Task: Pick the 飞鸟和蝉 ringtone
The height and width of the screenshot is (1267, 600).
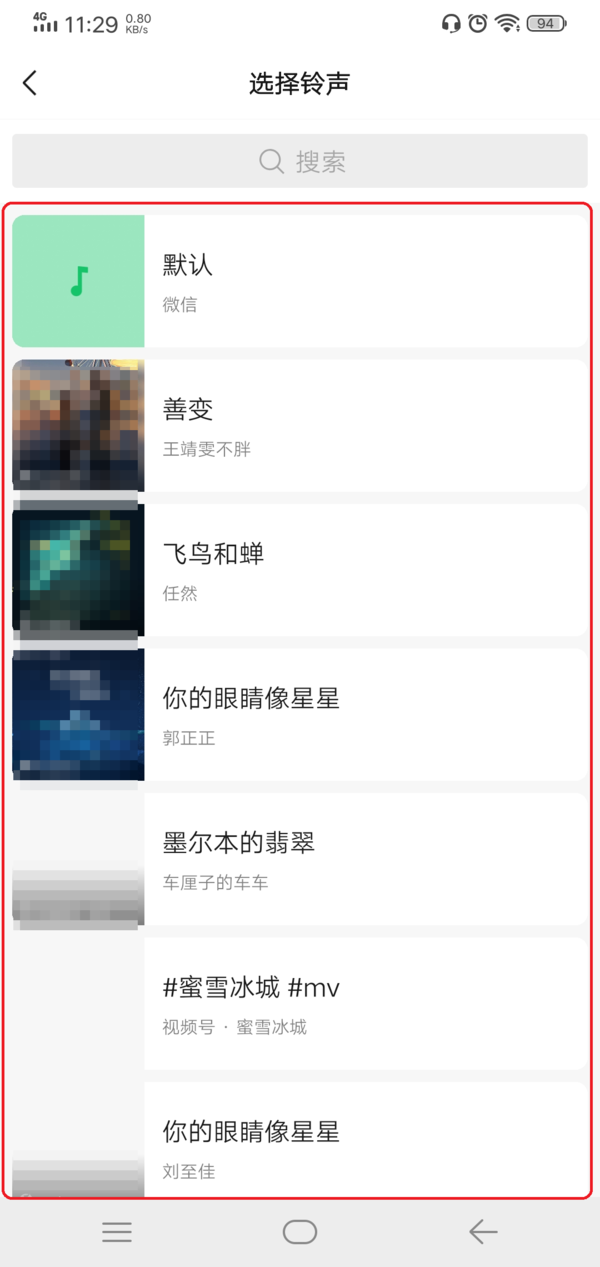Action: 300,570
